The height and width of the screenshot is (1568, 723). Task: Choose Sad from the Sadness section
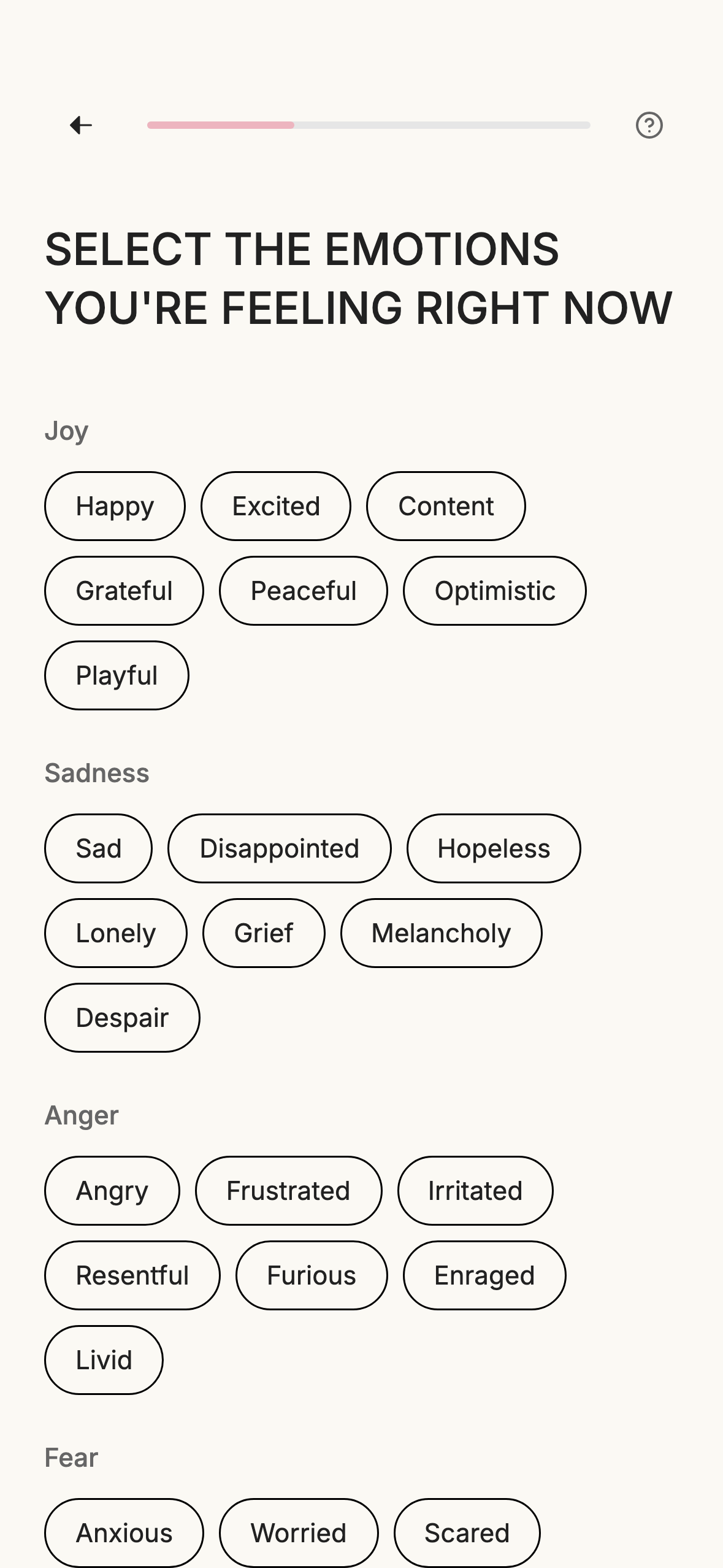click(x=98, y=848)
